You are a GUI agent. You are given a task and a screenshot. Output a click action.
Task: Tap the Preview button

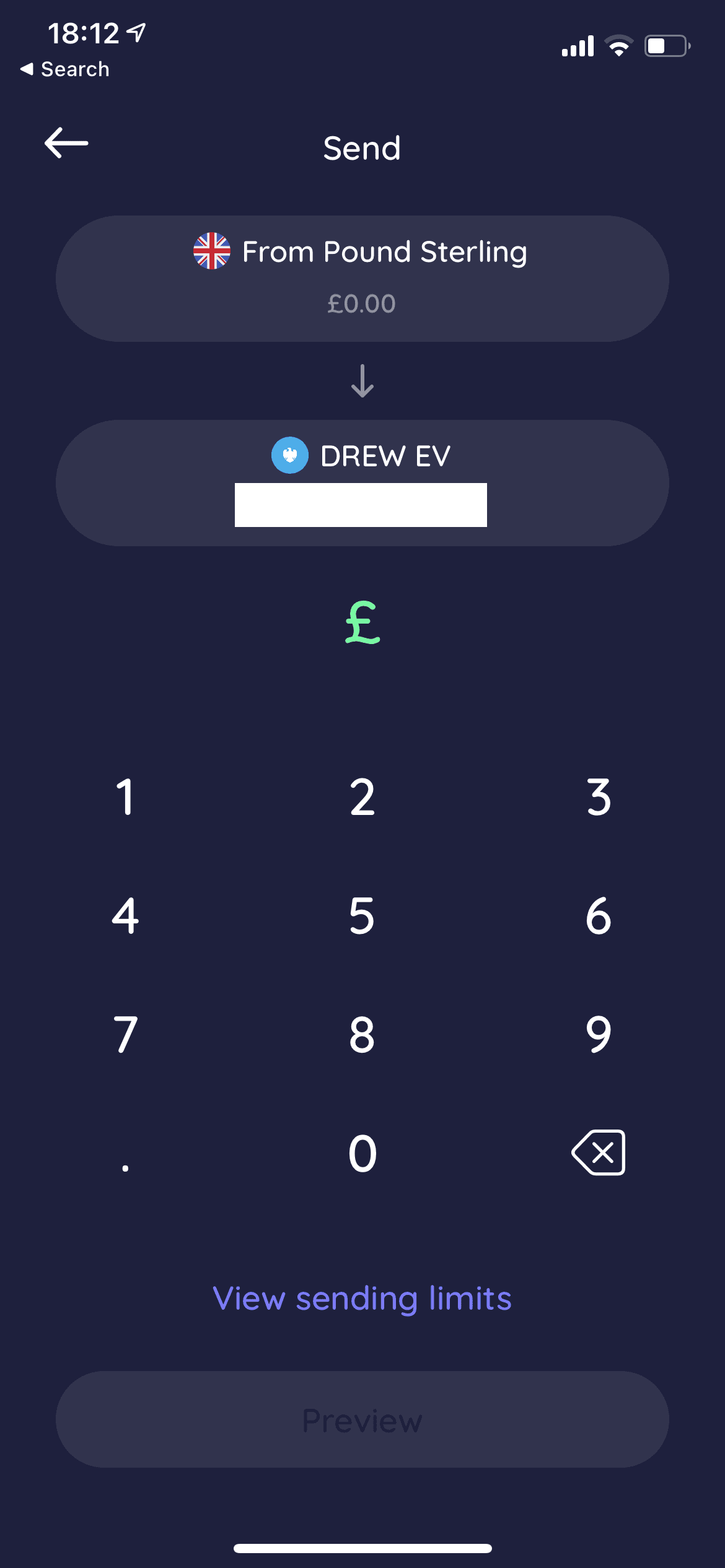362,1419
